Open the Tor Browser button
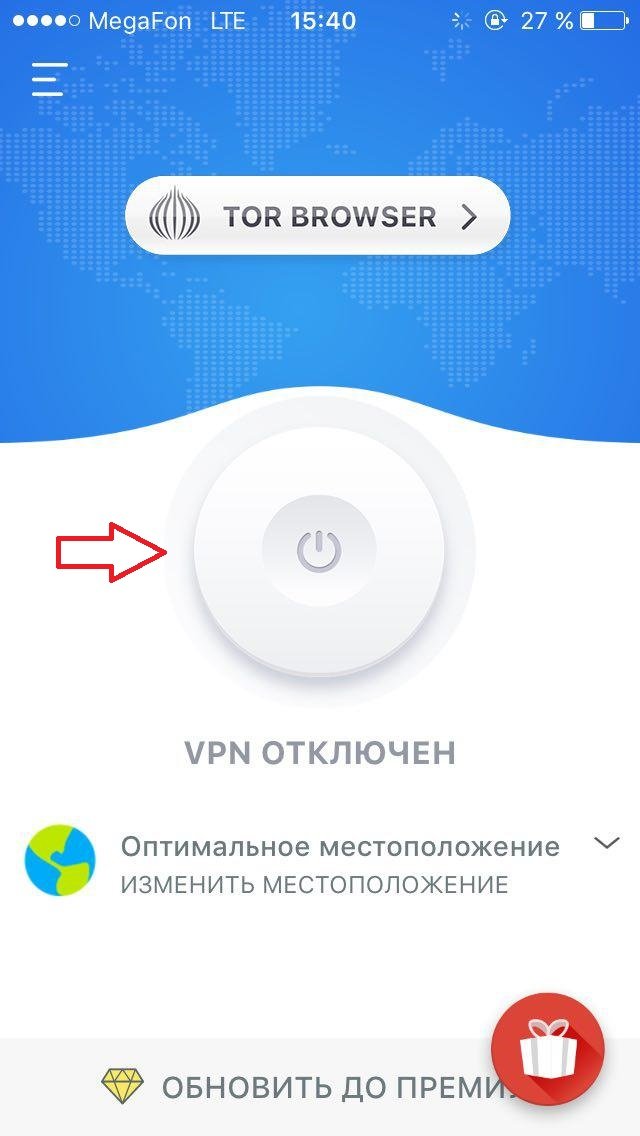Screen dimensions: 640x1136 [317, 216]
